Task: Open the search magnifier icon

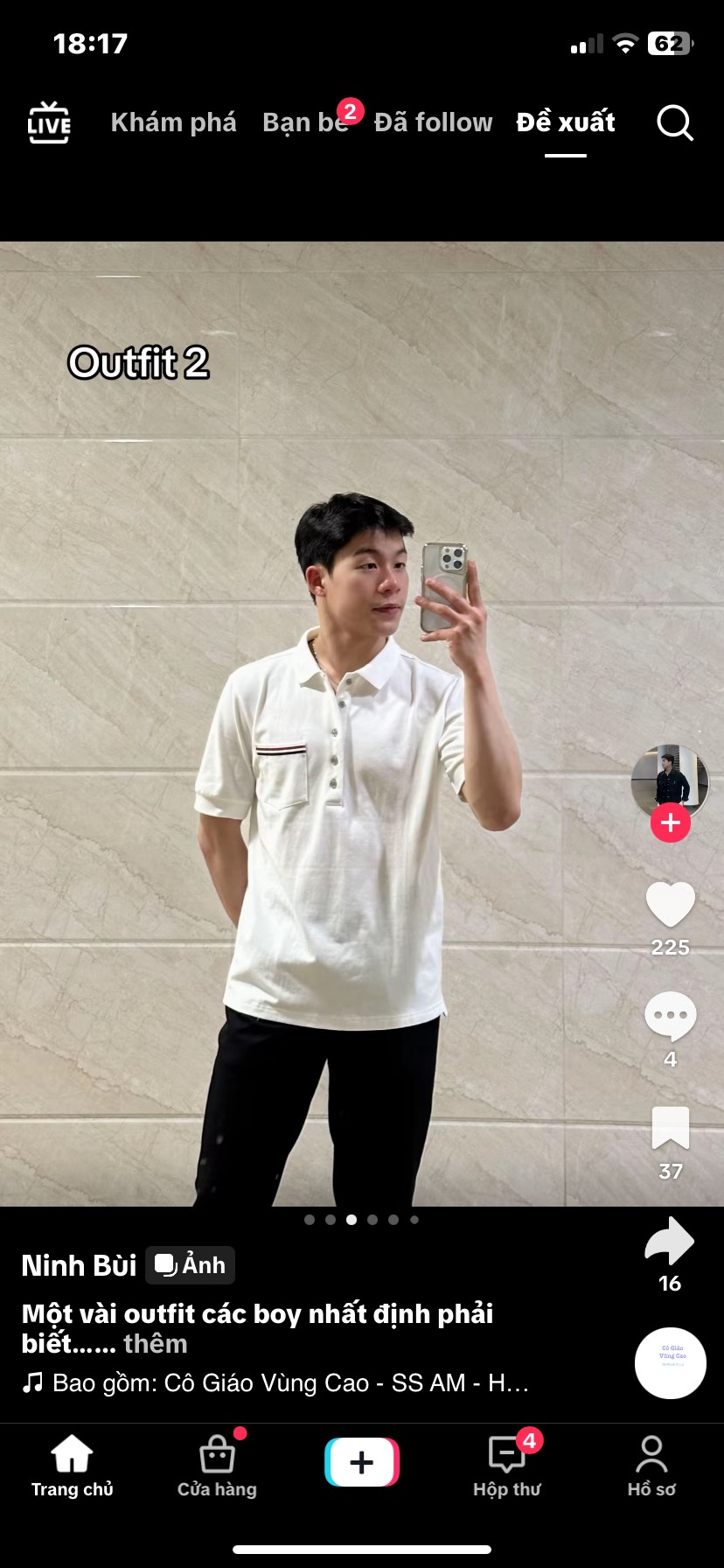Action: pos(674,122)
